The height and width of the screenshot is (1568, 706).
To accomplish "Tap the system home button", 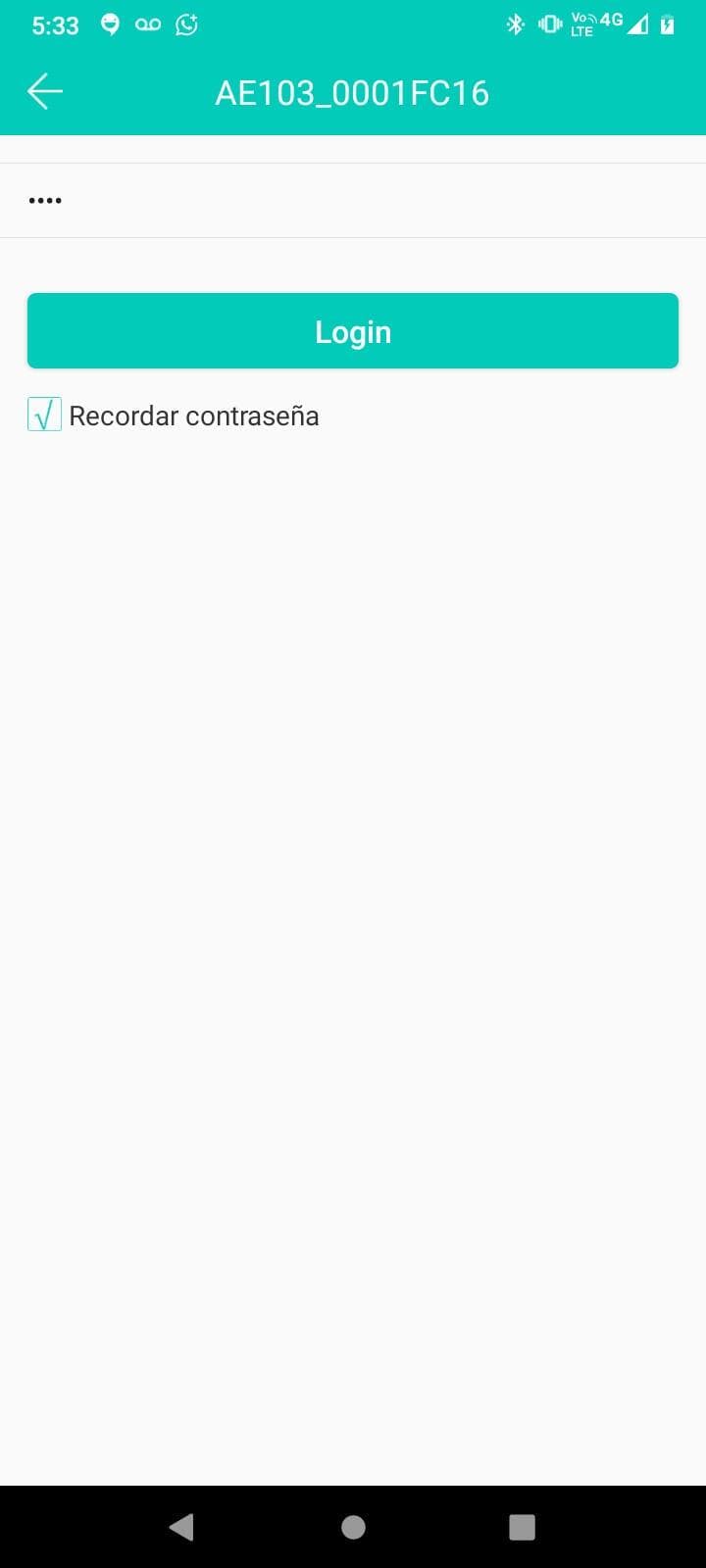I will (x=353, y=1527).
